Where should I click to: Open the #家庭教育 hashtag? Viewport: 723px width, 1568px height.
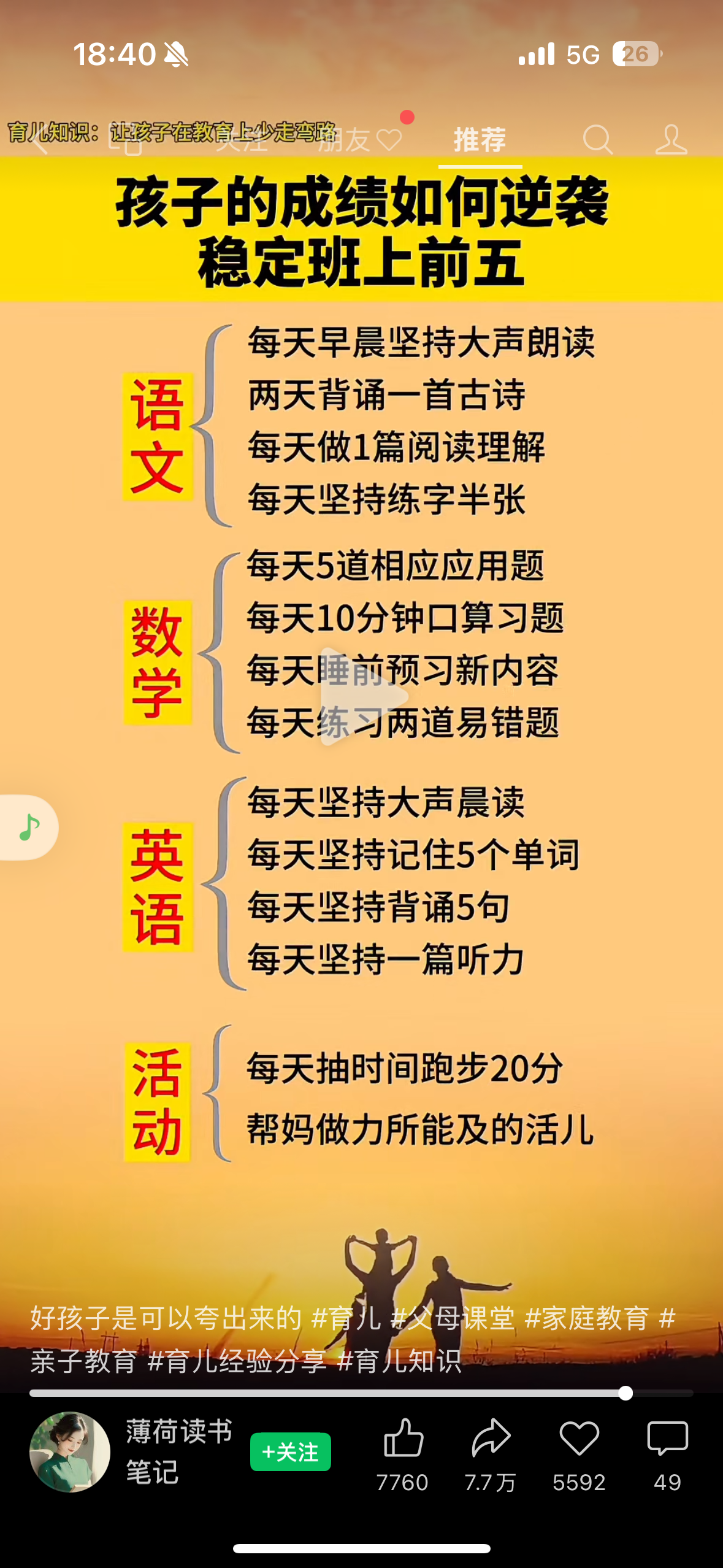[x=587, y=1318]
